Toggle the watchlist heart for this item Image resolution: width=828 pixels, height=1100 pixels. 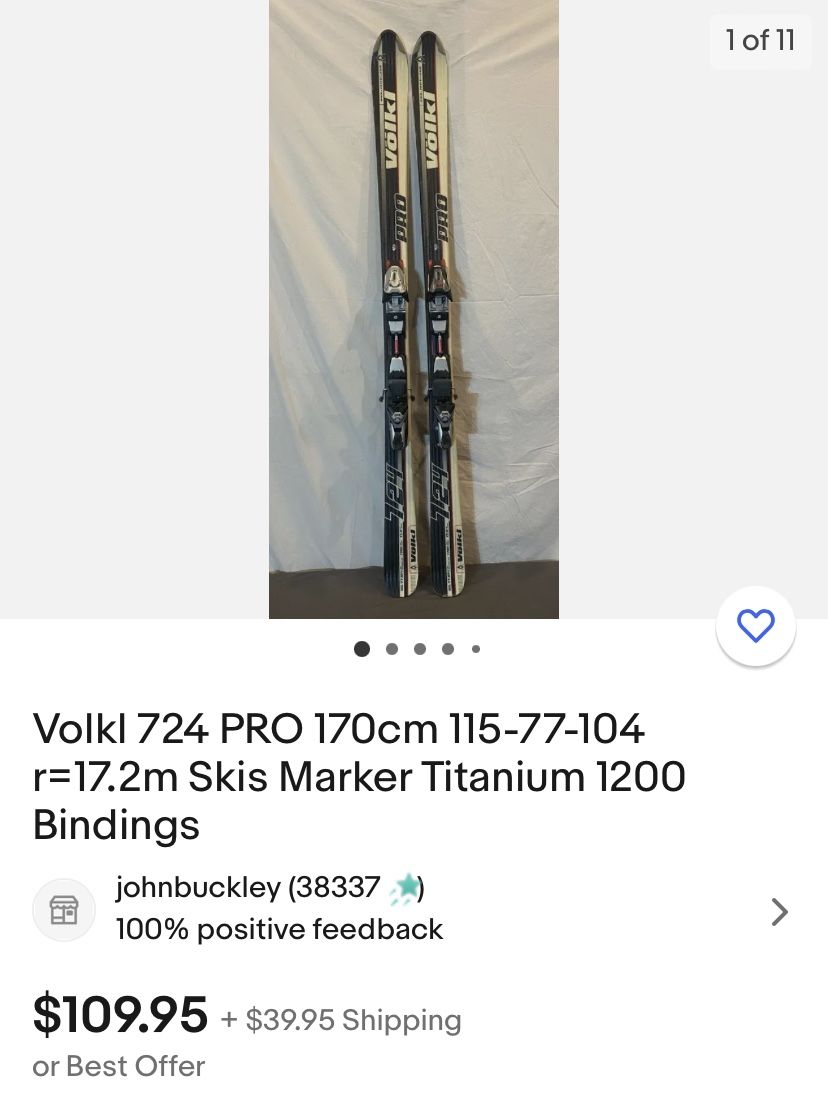(x=756, y=625)
